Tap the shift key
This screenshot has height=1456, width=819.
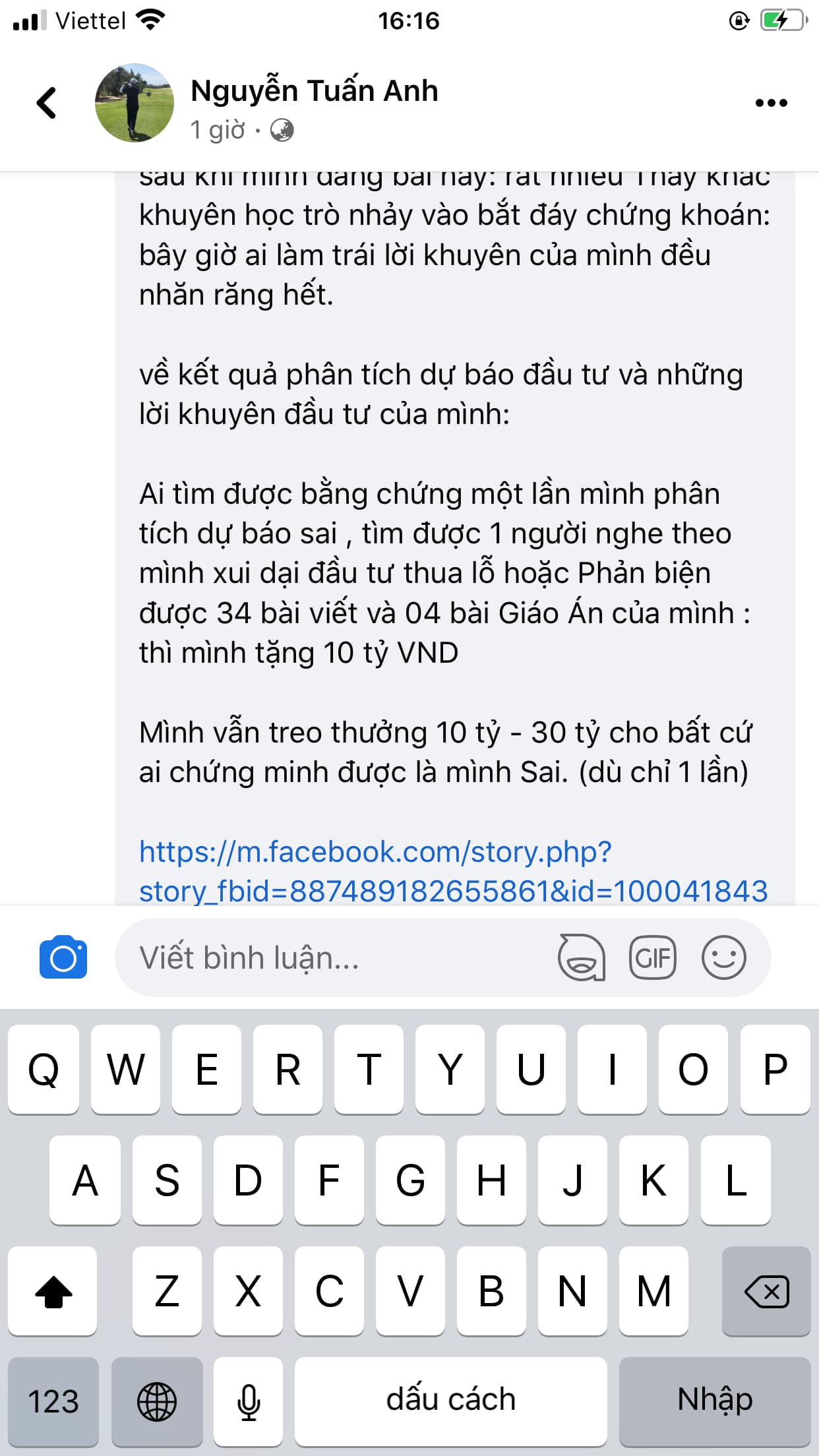click(x=53, y=1291)
